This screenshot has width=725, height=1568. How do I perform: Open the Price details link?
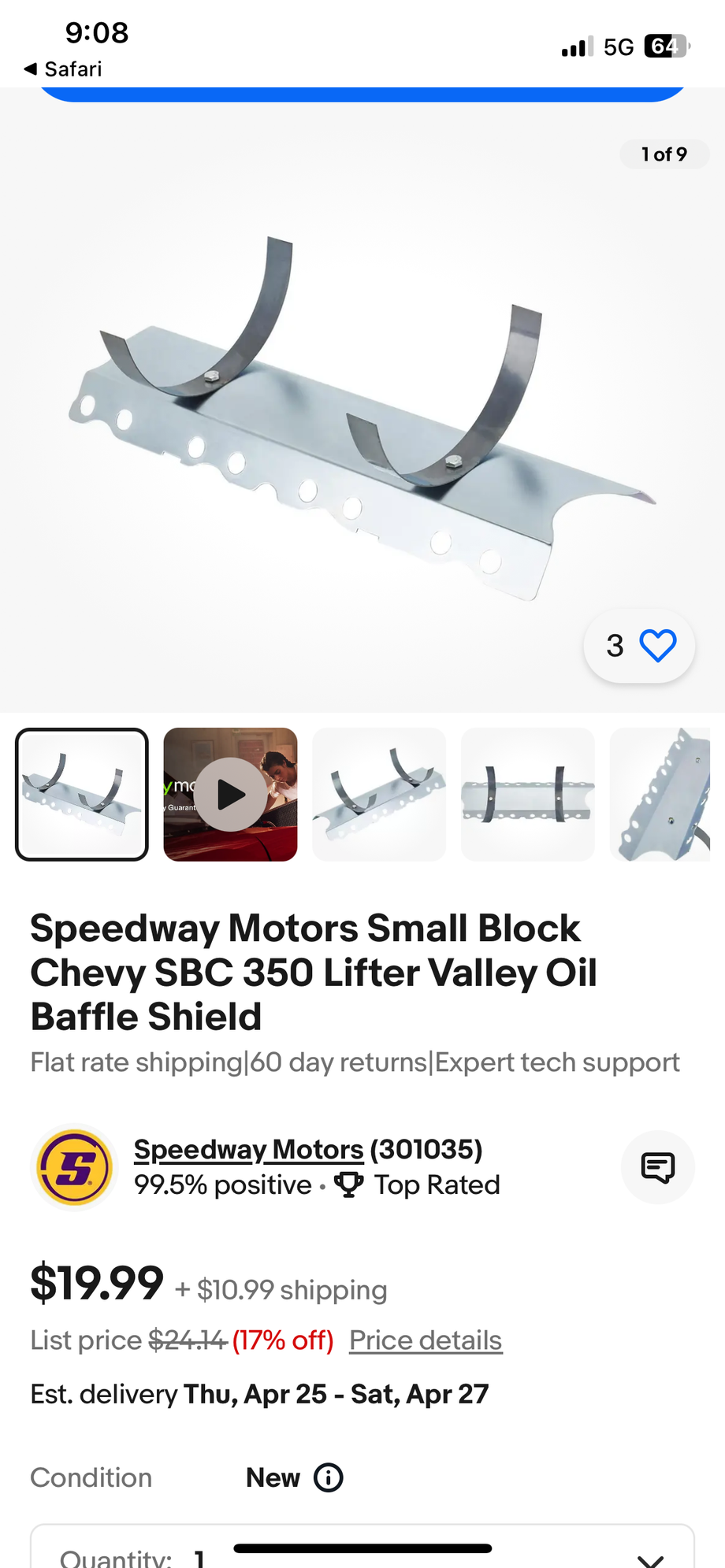426,1340
